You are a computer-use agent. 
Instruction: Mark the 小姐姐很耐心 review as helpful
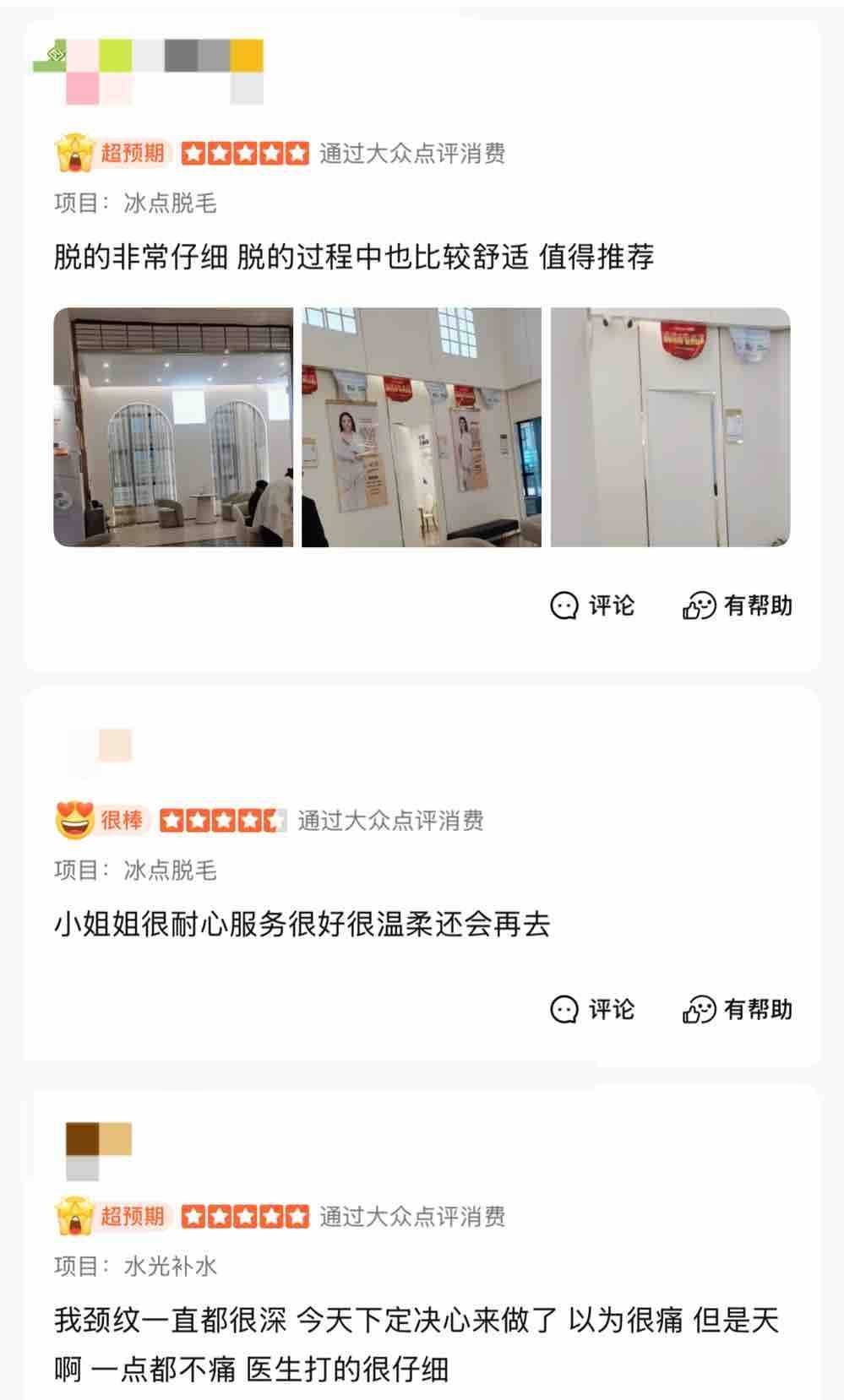point(738,1009)
